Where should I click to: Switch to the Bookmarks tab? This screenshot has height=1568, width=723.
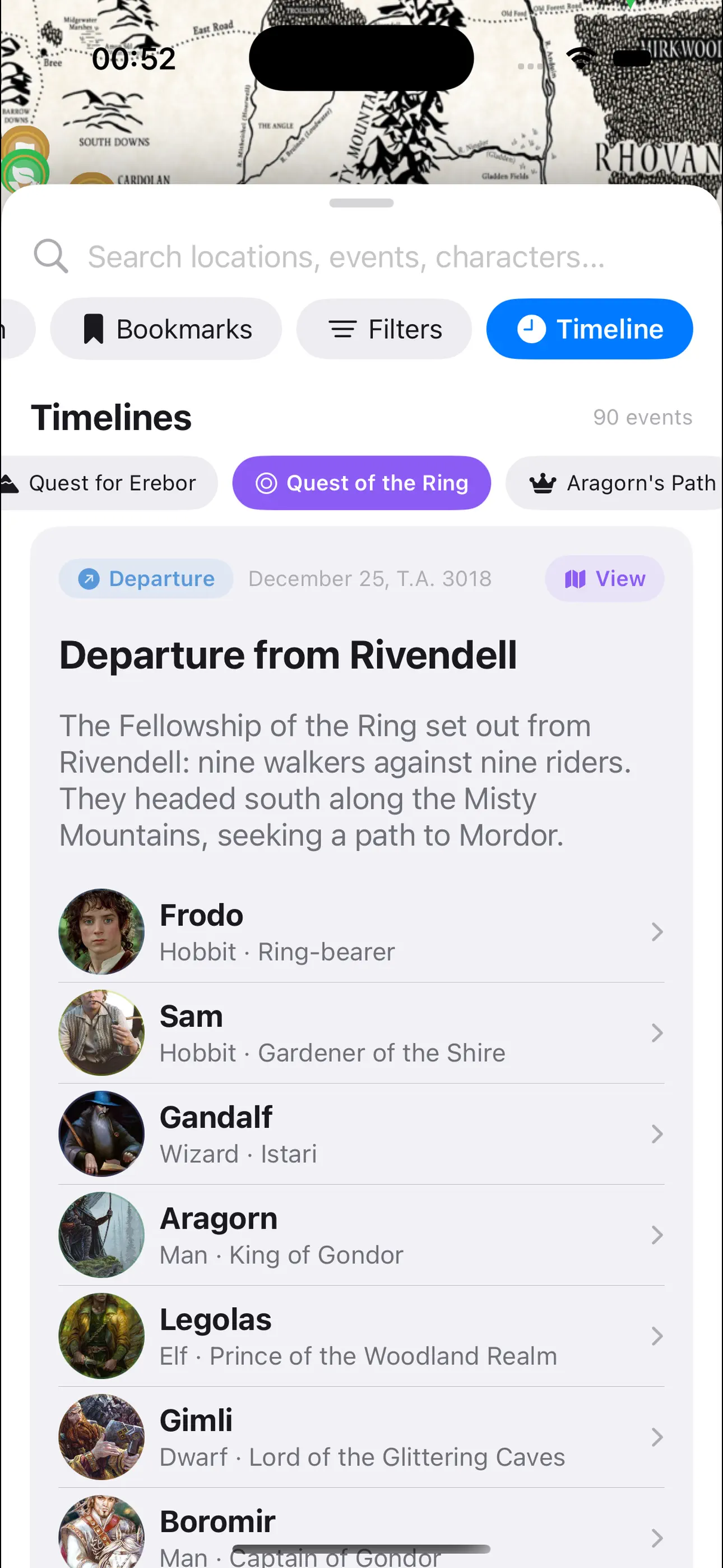(166, 329)
